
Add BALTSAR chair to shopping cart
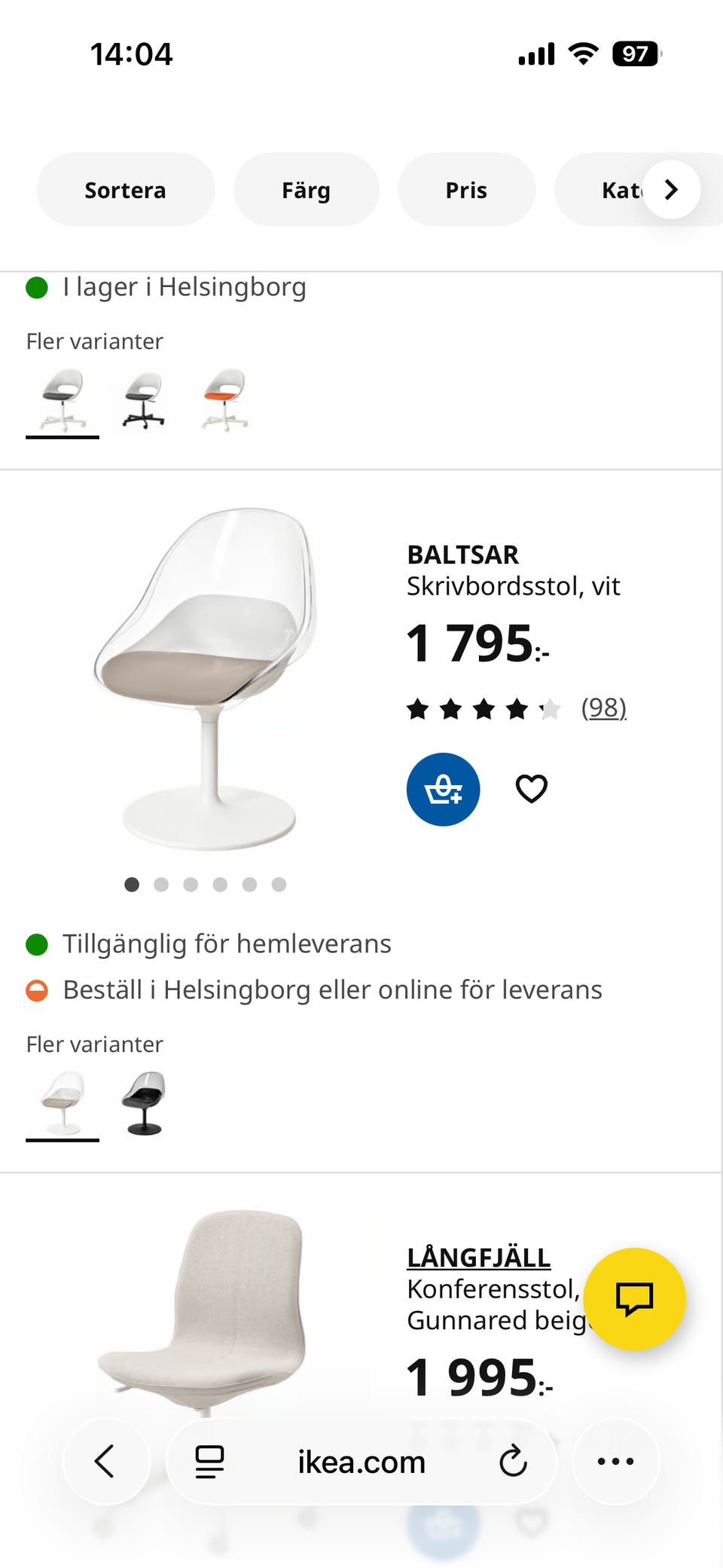[x=444, y=789]
